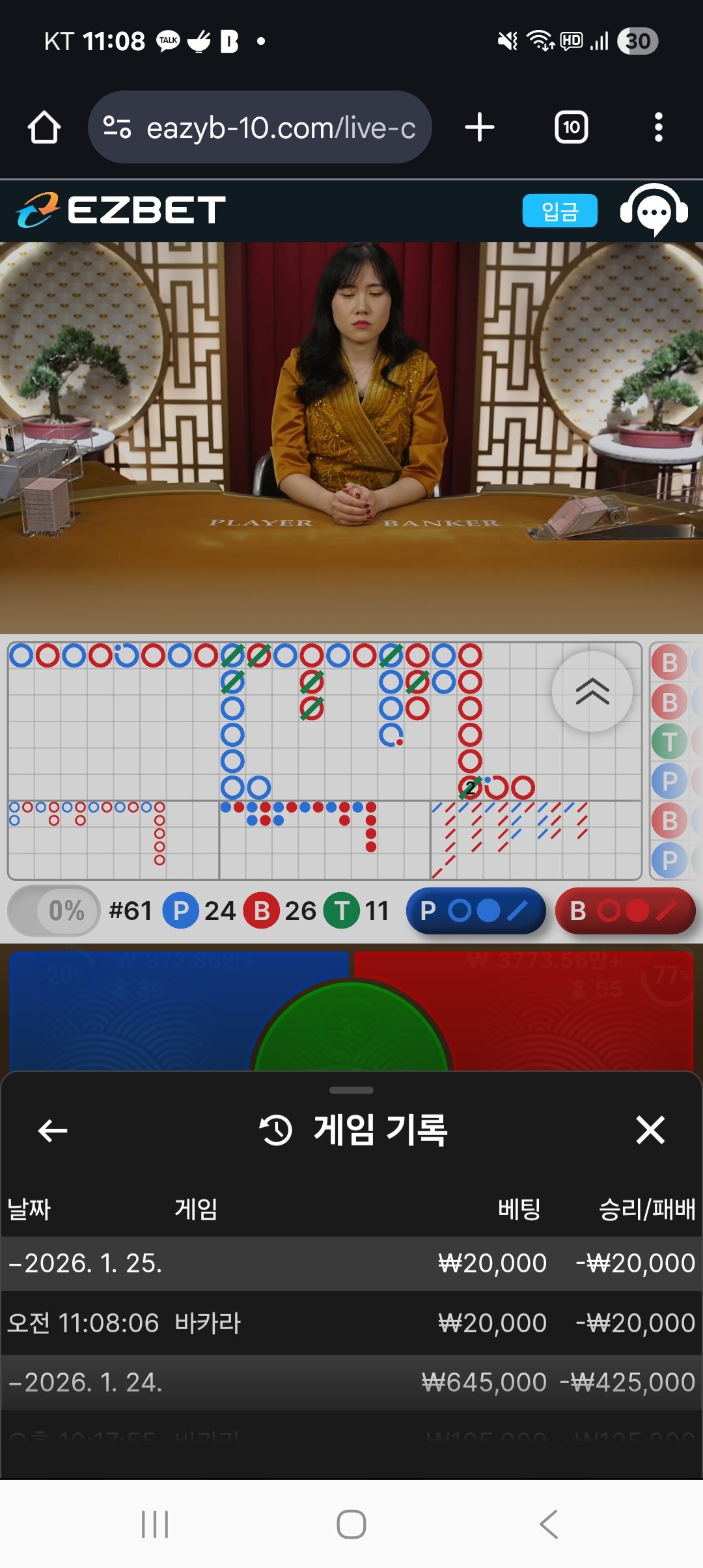Tap the browser home icon

(44, 128)
